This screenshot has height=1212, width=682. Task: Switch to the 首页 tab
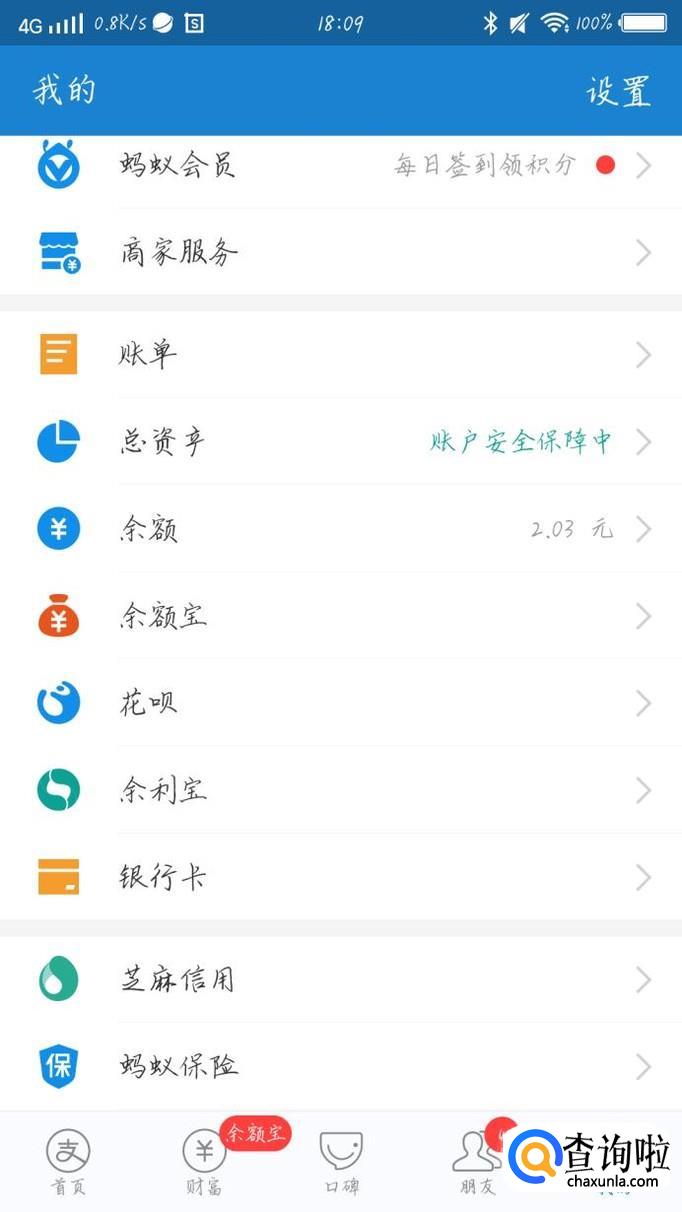(x=68, y=1163)
